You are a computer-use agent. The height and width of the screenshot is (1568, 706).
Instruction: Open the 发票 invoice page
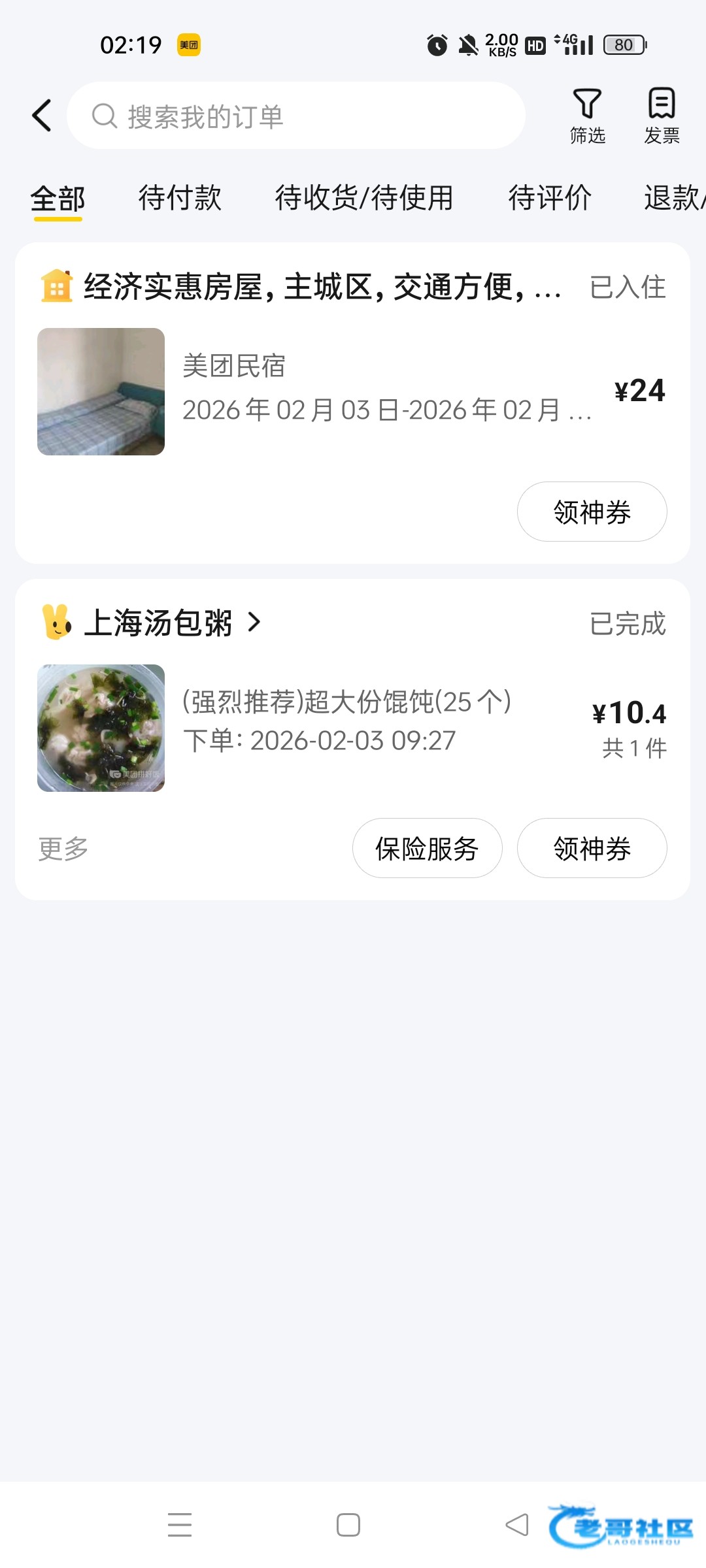pyautogui.click(x=662, y=116)
